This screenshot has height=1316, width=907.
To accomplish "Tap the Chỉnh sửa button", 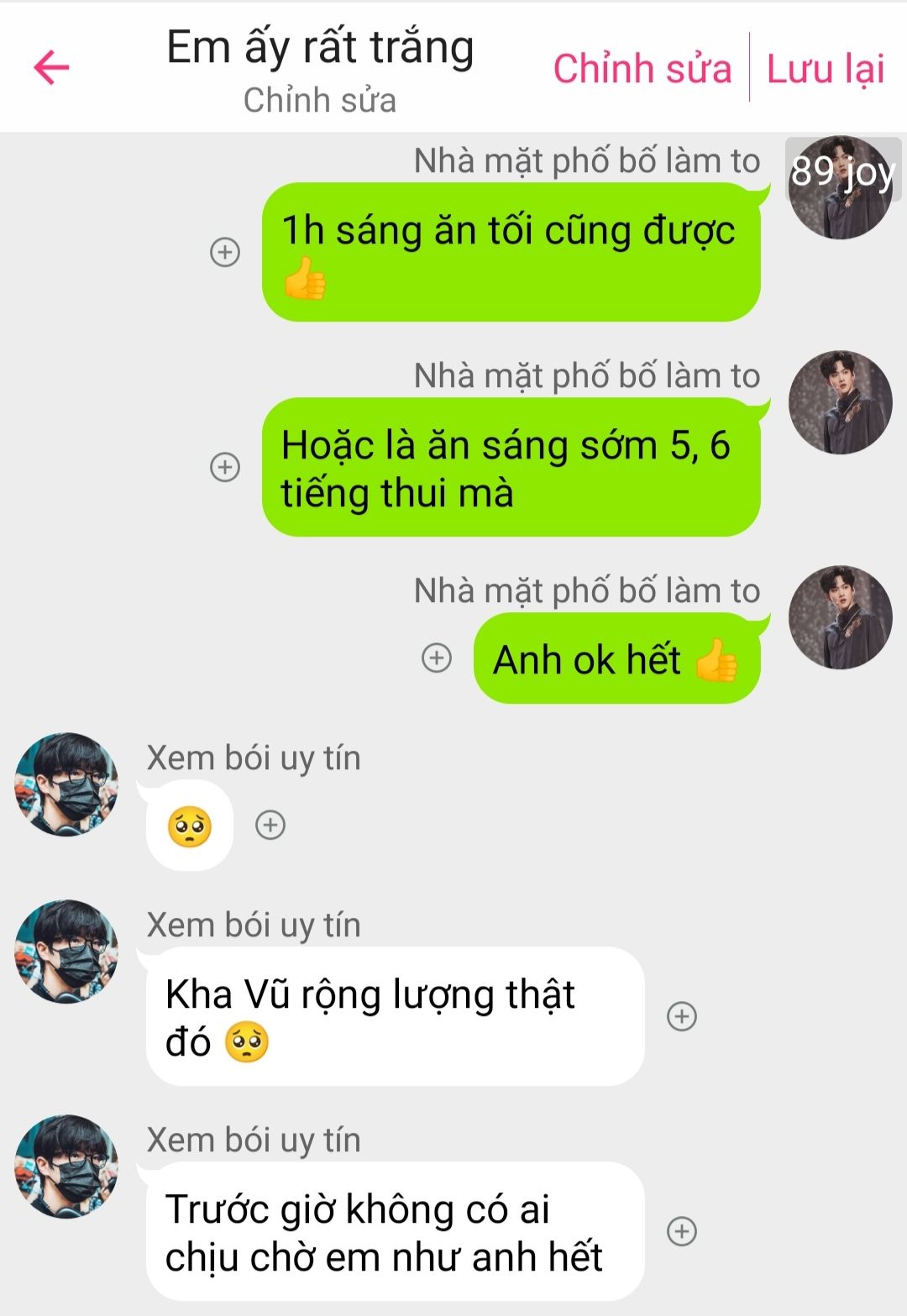I will point(642,68).
